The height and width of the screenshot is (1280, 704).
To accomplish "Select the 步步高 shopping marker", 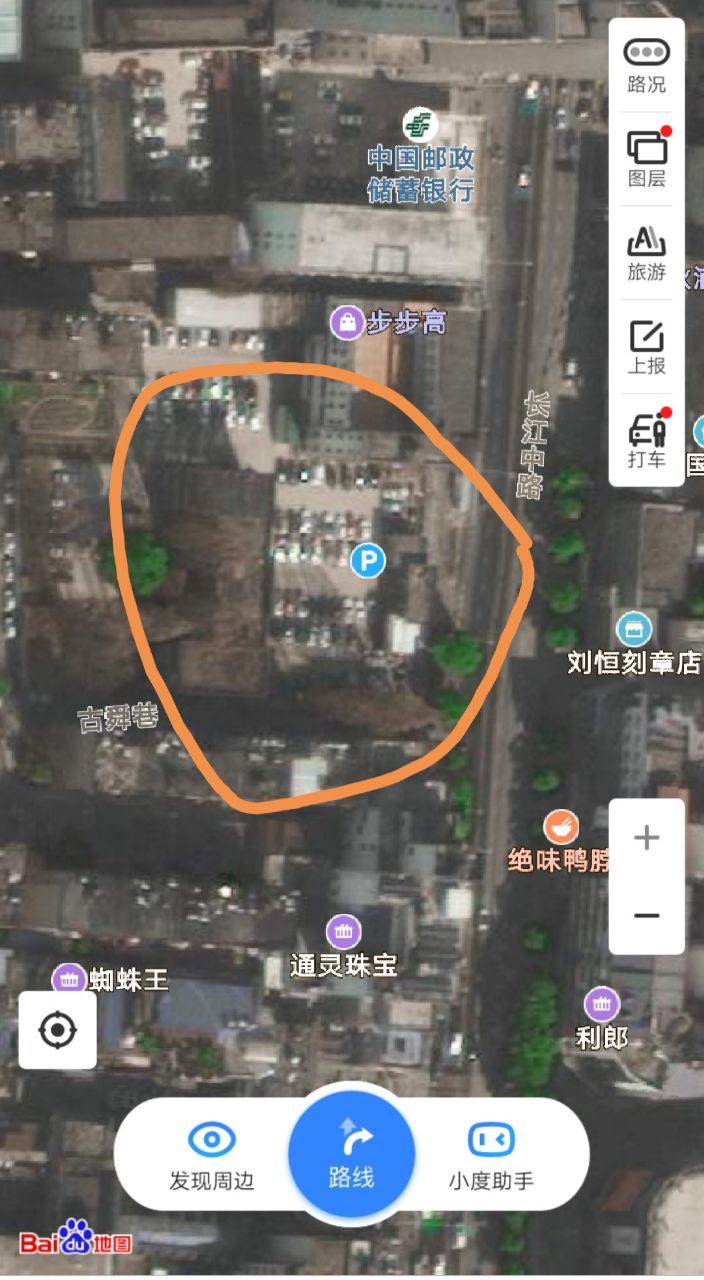I will (347, 322).
